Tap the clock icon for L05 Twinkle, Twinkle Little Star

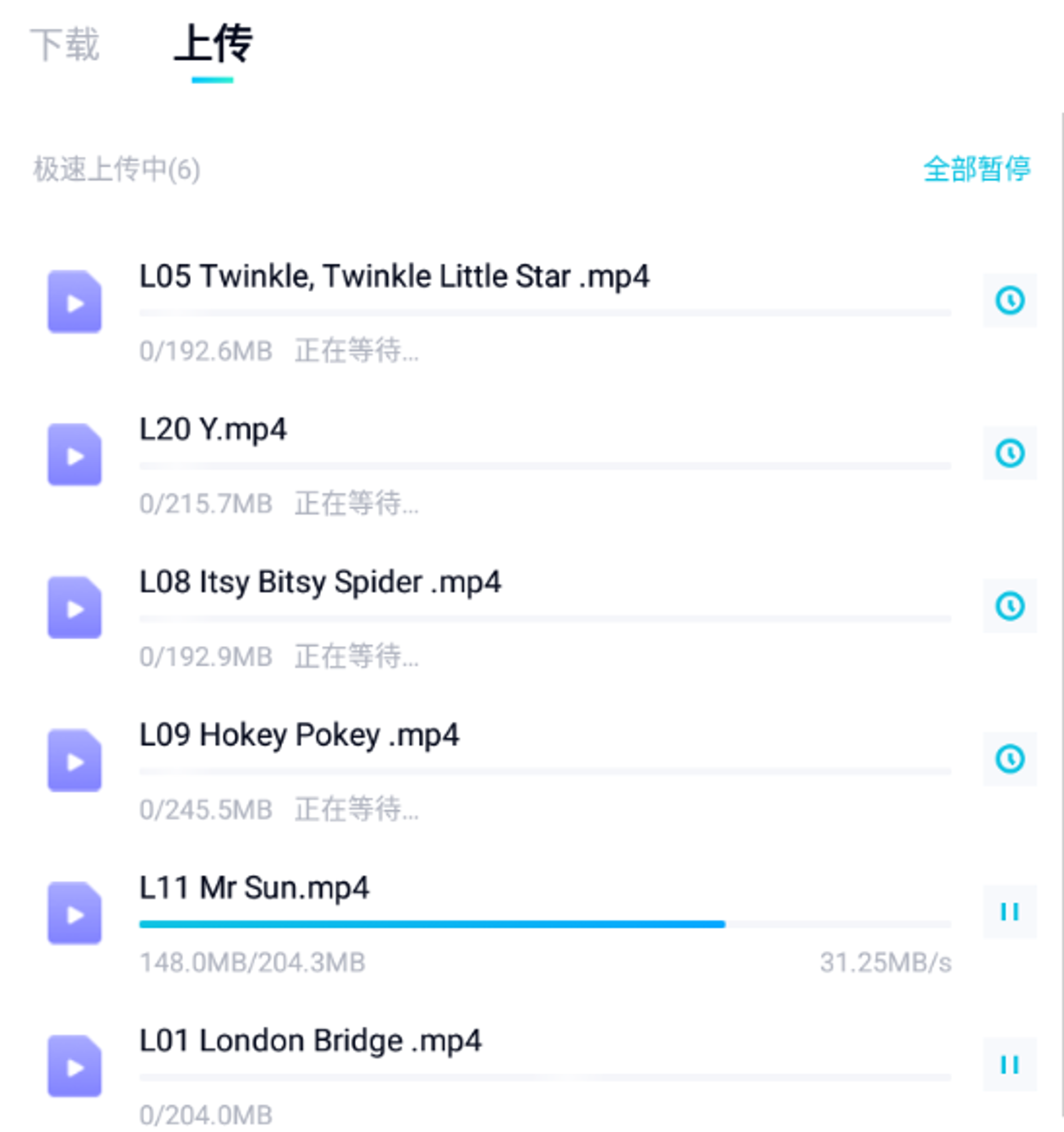(1010, 300)
